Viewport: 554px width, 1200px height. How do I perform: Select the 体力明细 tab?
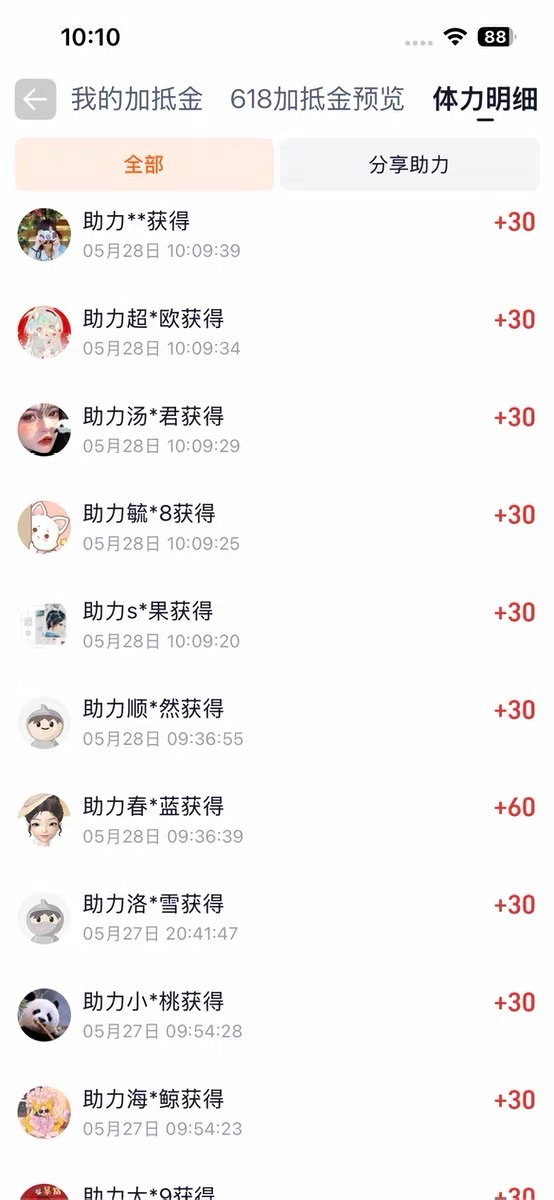click(485, 99)
